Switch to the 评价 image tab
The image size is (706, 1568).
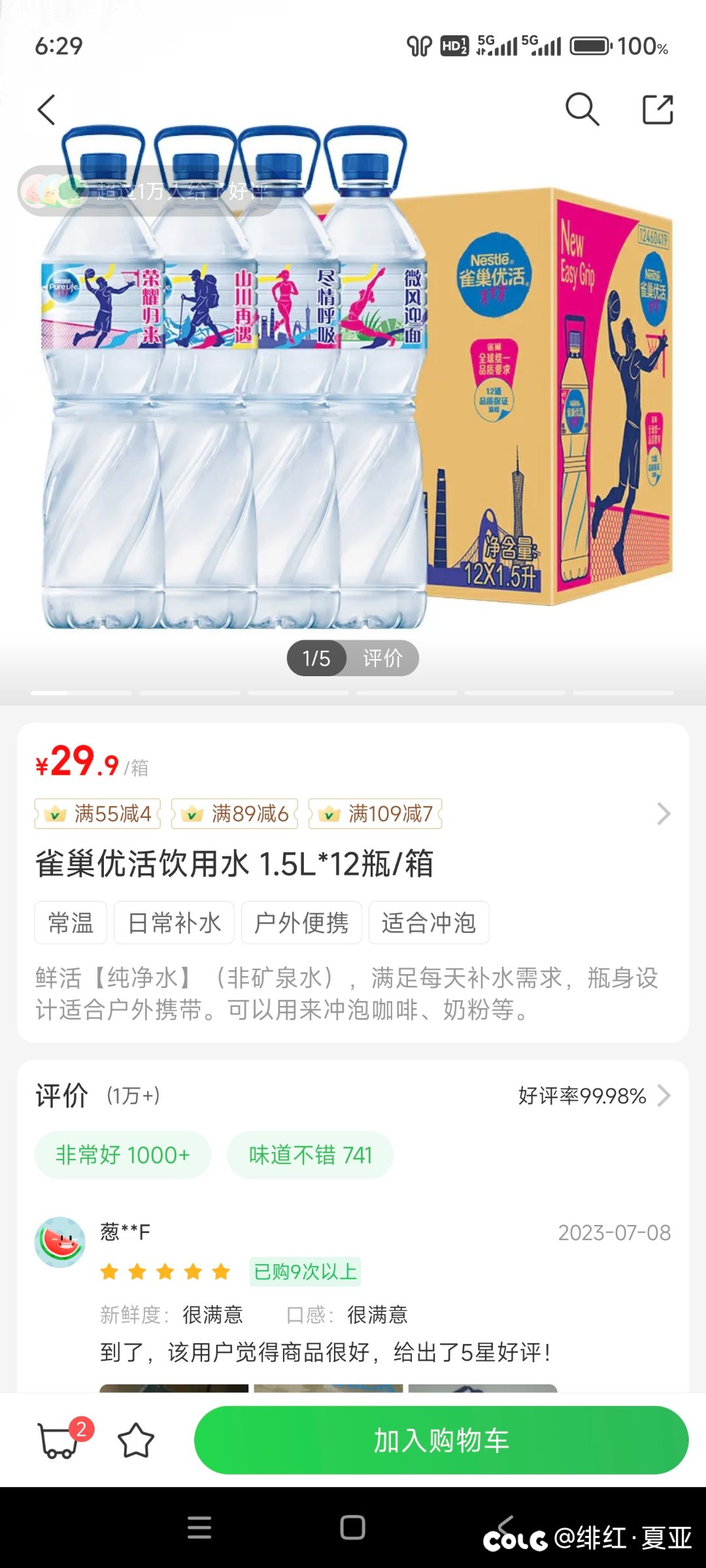pos(382,658)
